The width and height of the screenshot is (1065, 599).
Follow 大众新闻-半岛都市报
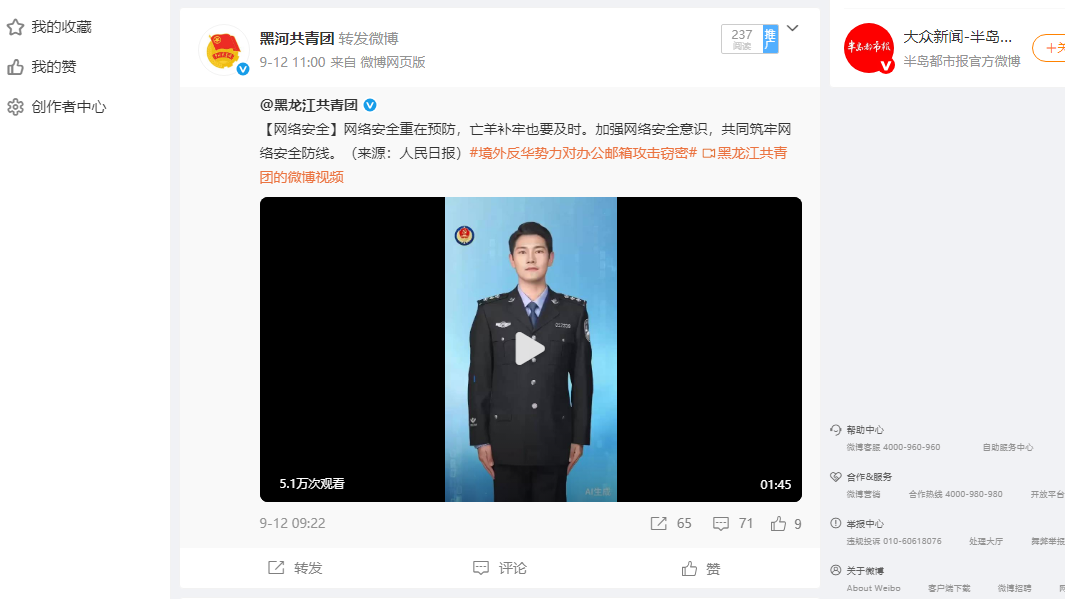[1049, 48]
